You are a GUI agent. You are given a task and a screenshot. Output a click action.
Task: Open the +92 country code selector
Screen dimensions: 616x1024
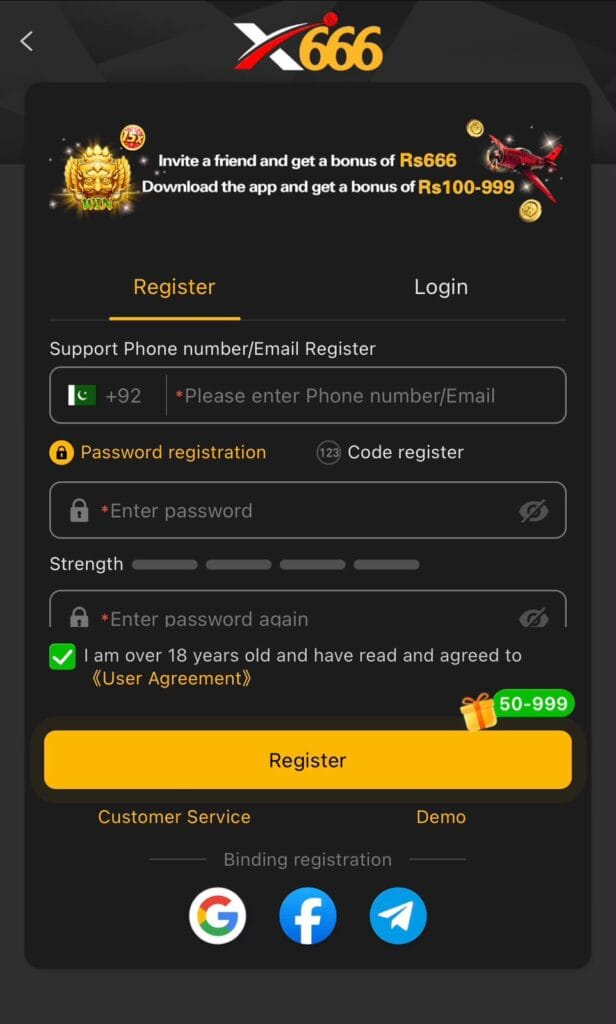(105, 395)
